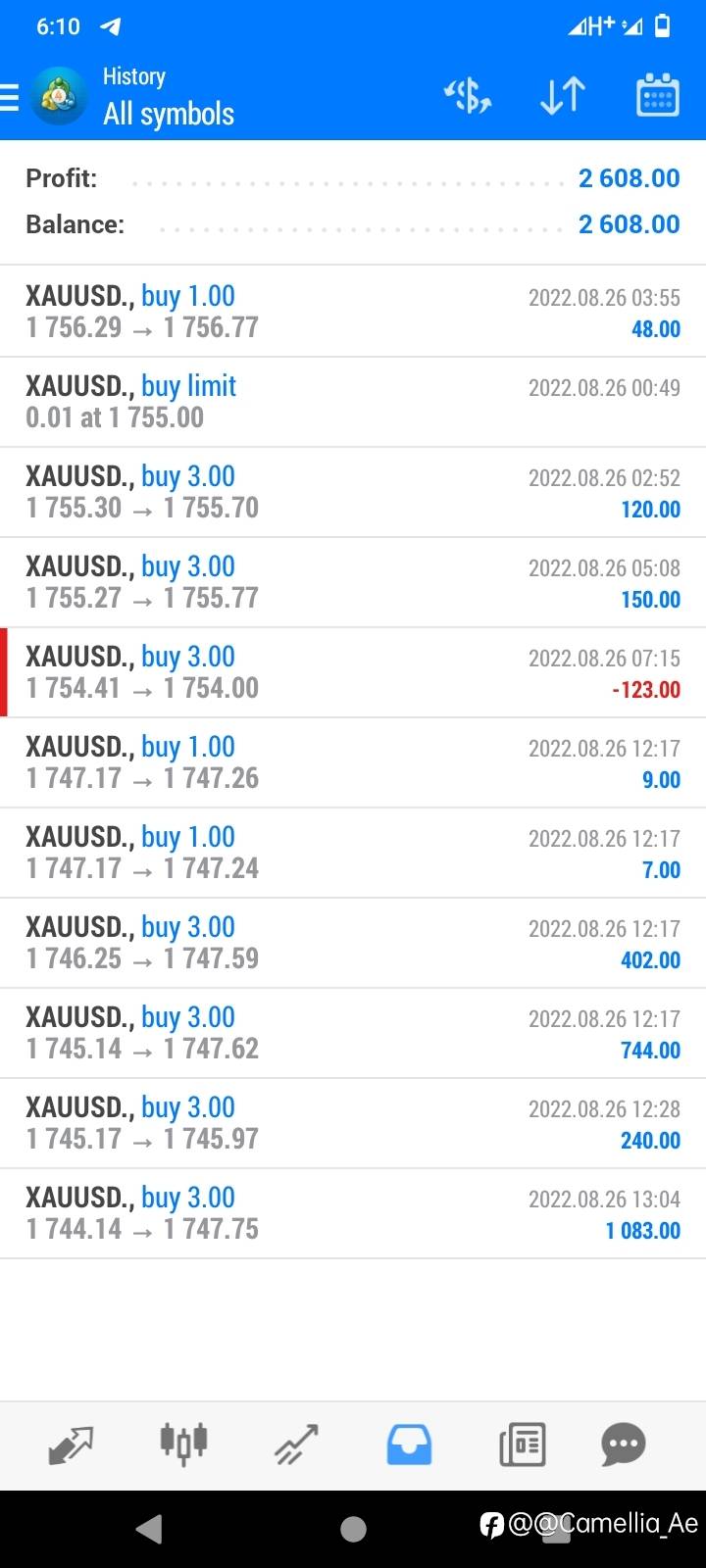Go back using the system back button
Image resolution: width=706 pixels, height=1568 pixels.
click(149, 1529)
